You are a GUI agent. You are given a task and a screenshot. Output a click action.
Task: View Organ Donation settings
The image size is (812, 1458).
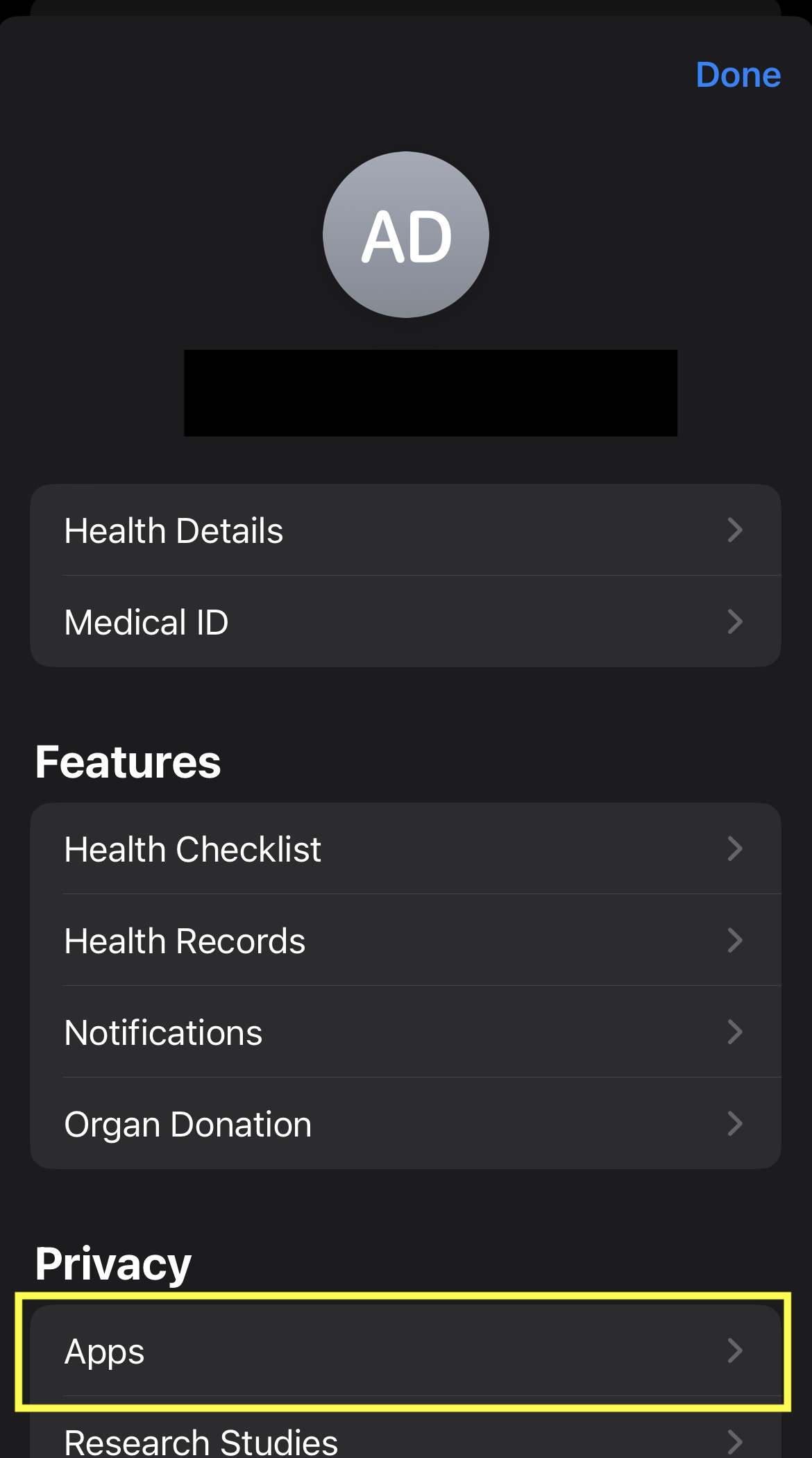(x=278, y=1123)
